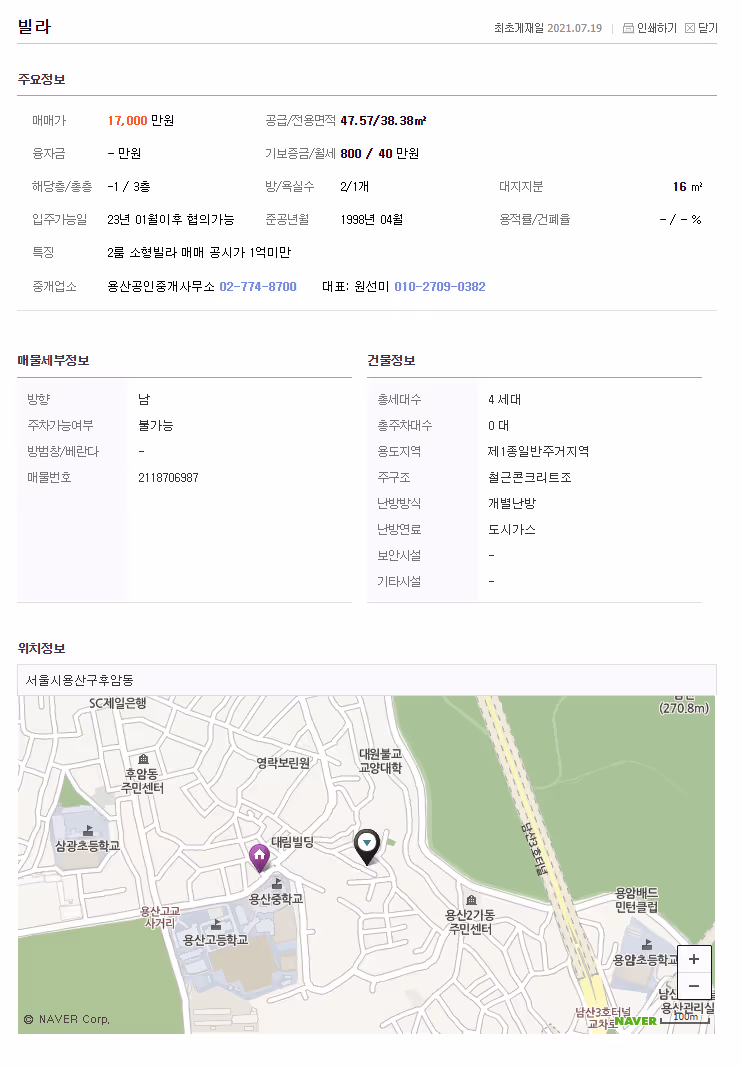Zoom out on the map
741x1067 pixels.
(694, 985)
